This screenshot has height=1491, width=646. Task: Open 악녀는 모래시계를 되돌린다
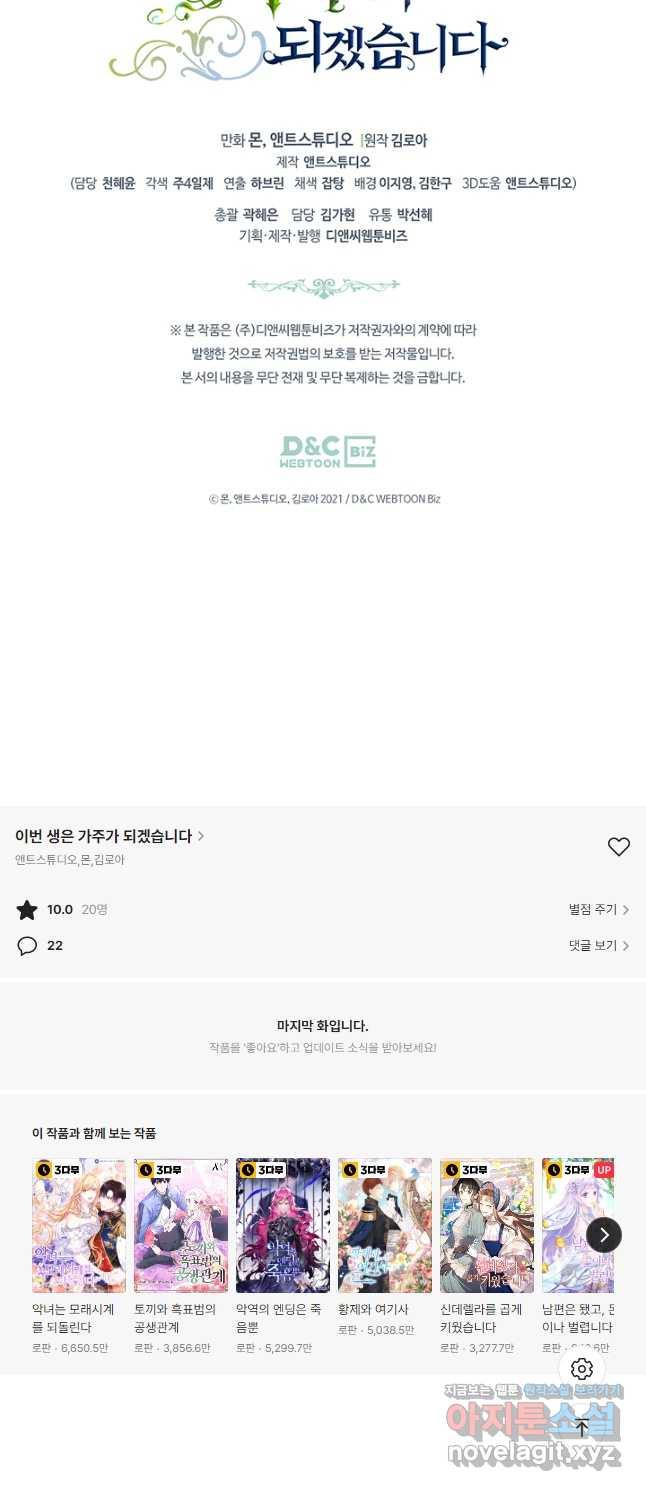click(x=79, y=1226)
